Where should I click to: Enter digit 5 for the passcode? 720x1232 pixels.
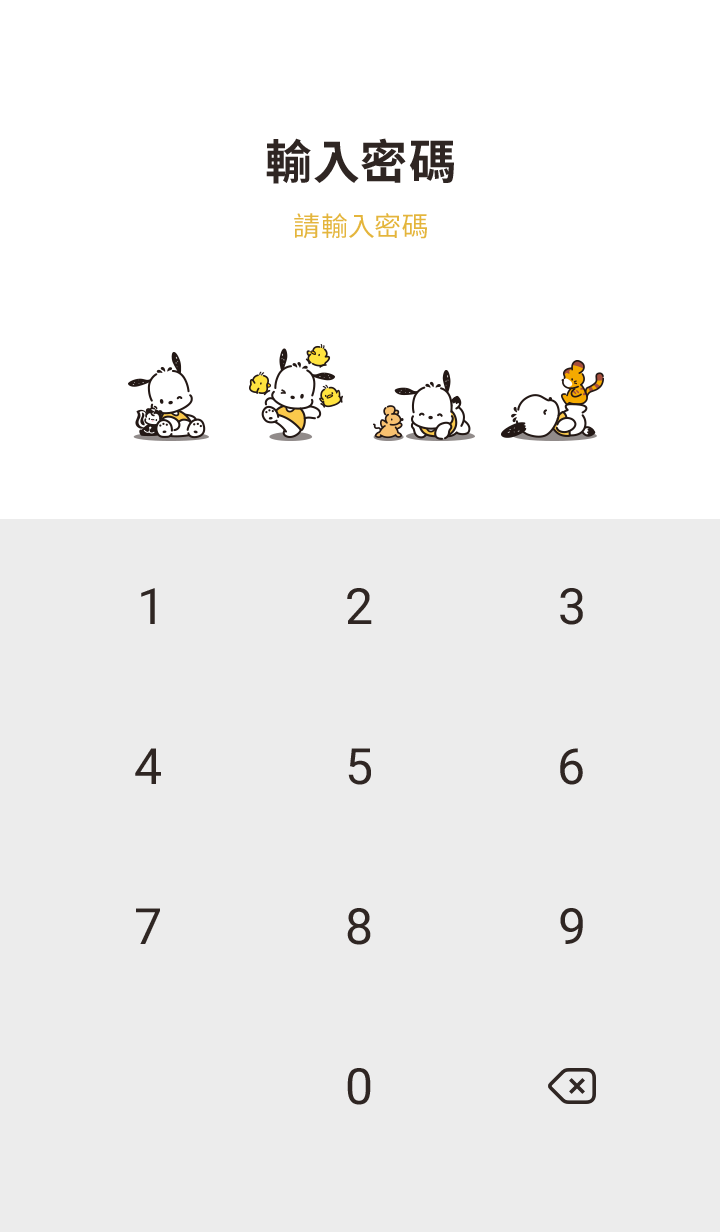(x=359, y=767)
